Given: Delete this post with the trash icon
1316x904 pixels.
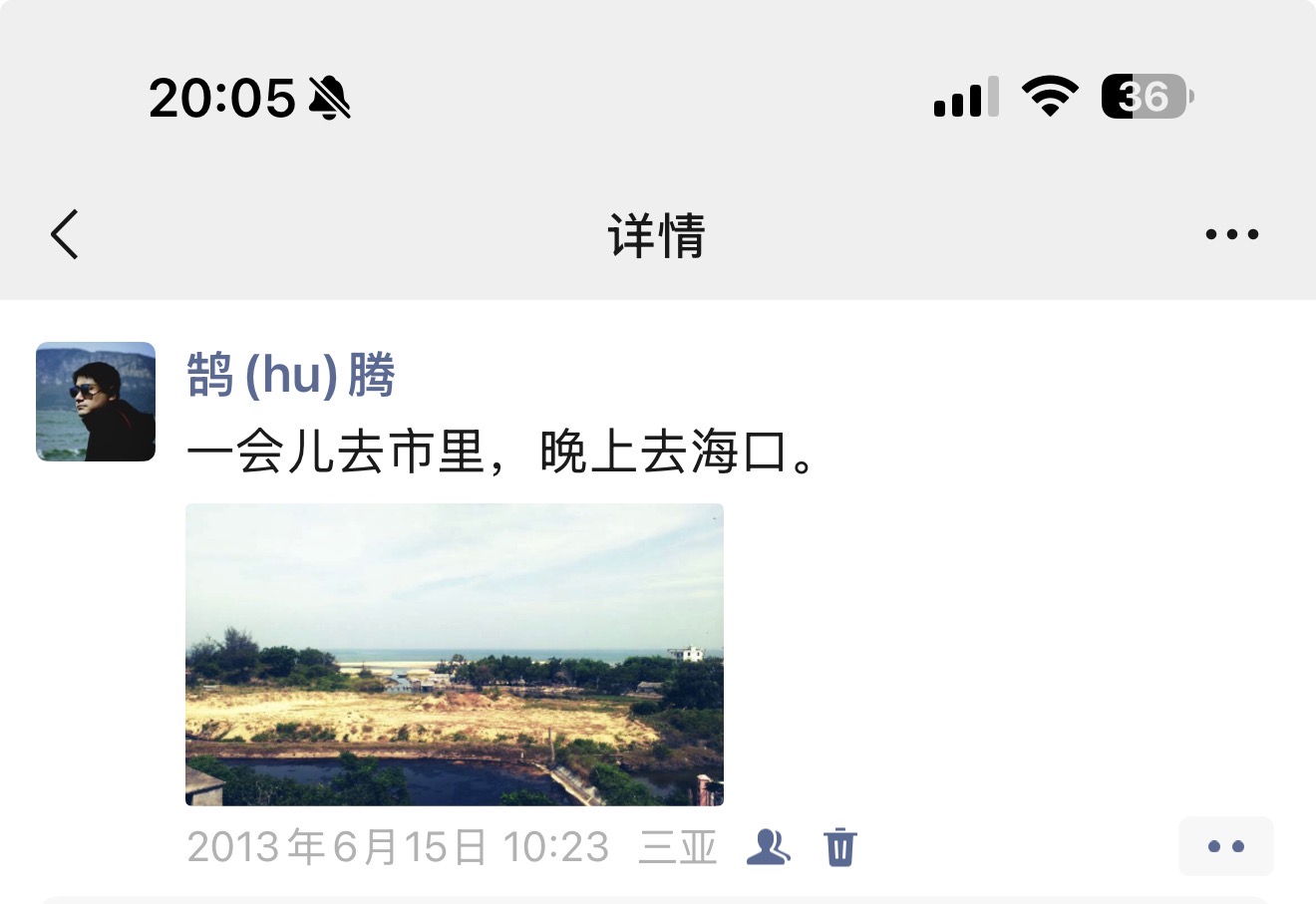Looking at the screenshot, I should click(839, 847).
